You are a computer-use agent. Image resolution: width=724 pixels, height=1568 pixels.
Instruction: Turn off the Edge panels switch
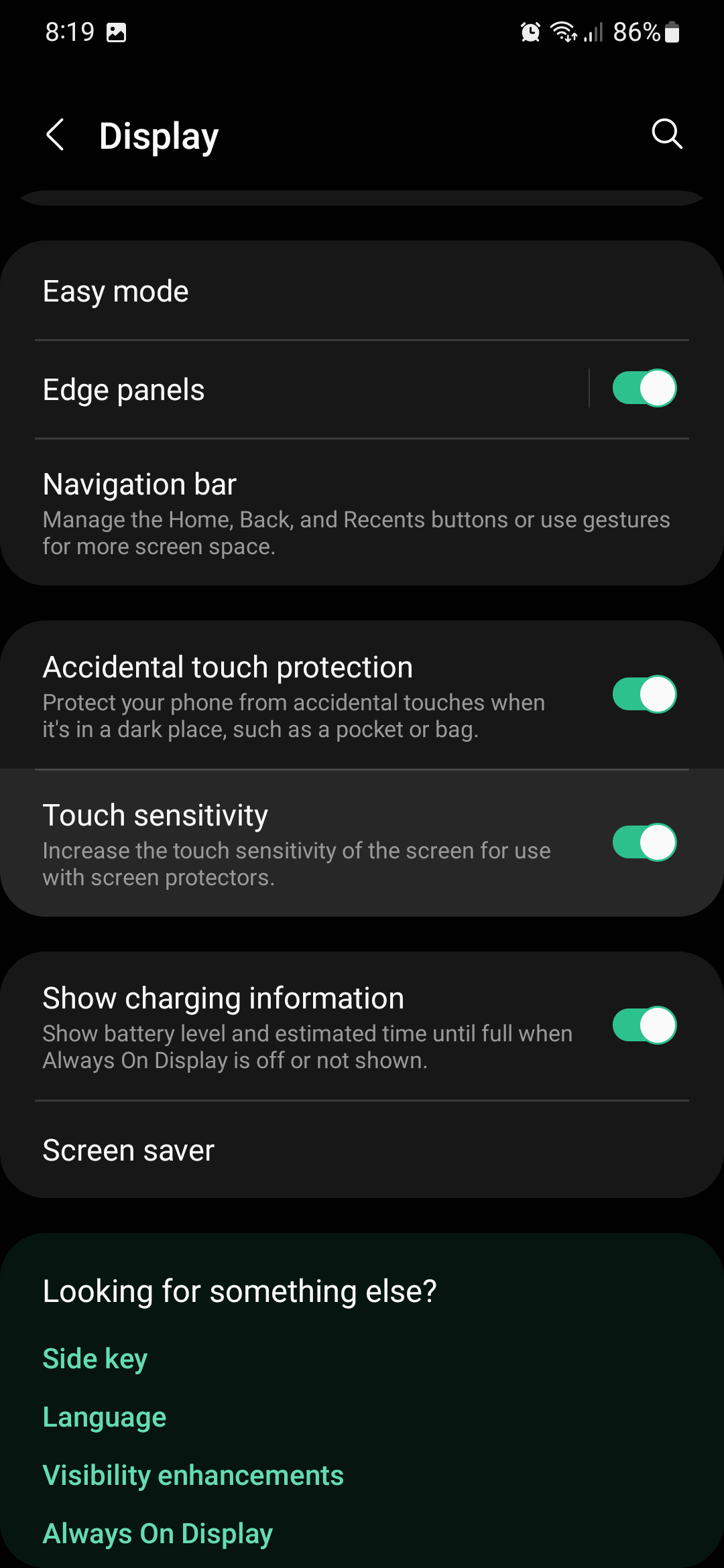pos(644,388)
